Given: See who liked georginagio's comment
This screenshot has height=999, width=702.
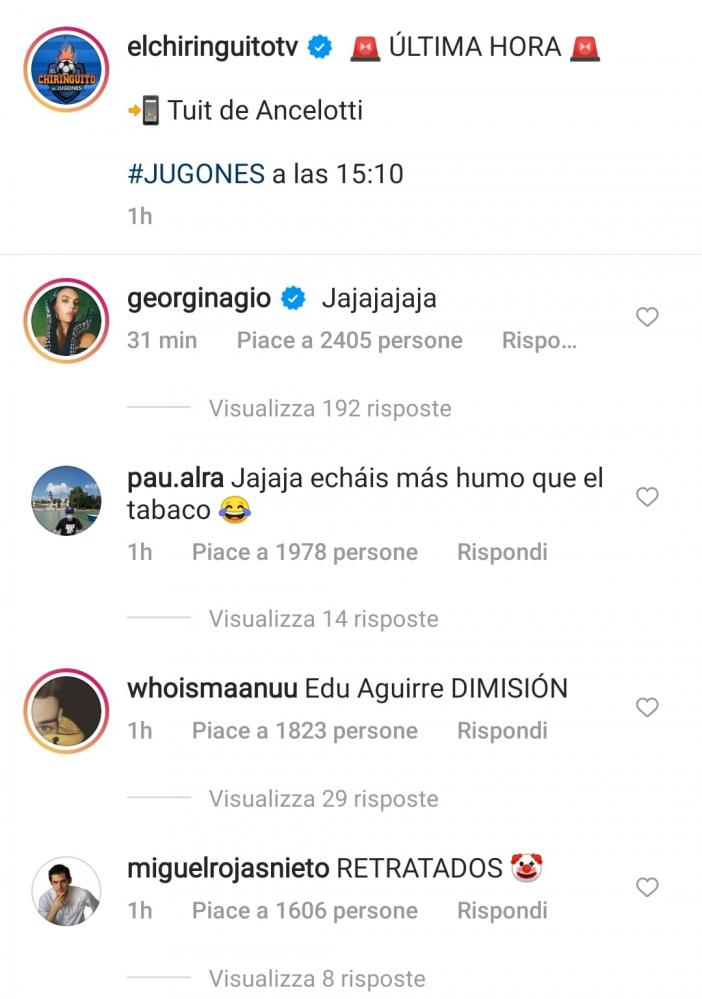Looking at the screenshot, I should pyautogui.click(x=349, y=341).
